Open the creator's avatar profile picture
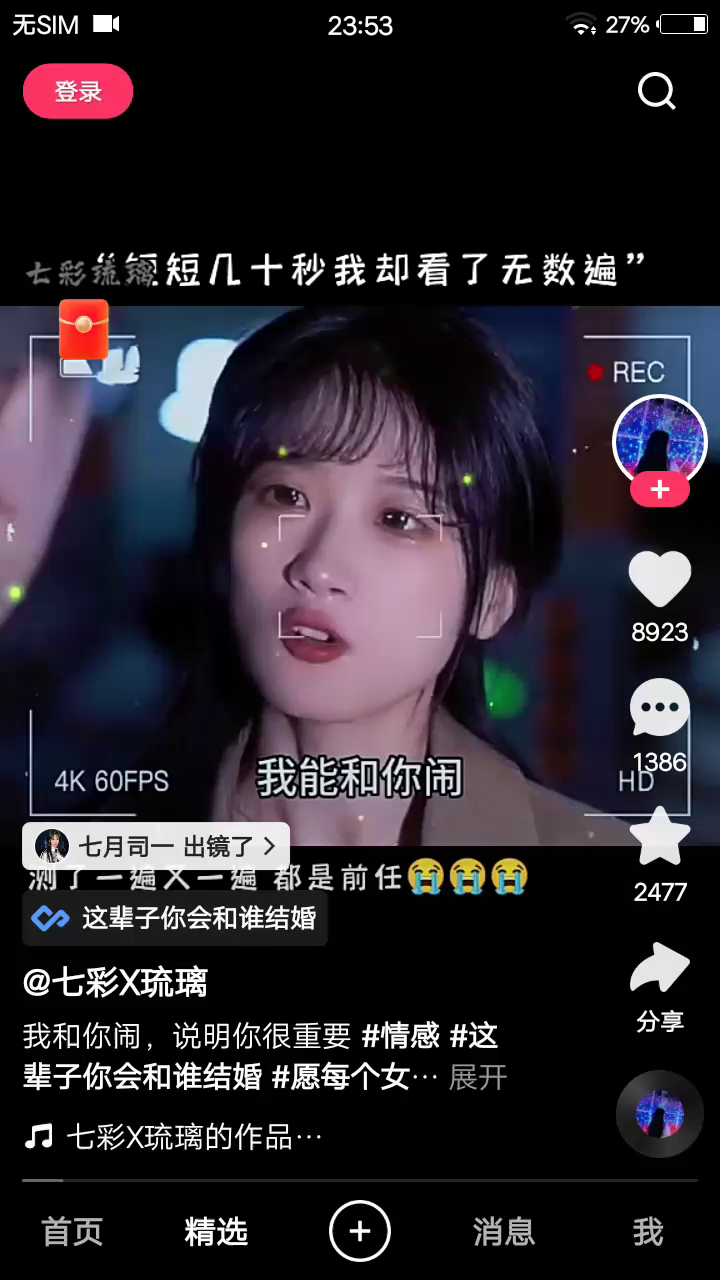 click(659, 440)
